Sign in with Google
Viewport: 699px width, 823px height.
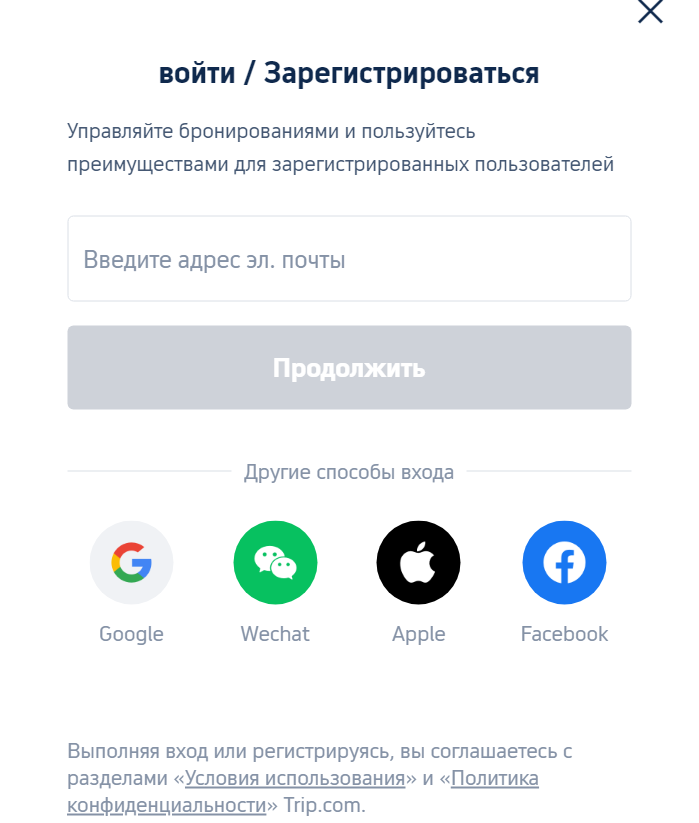click(131, 564)
